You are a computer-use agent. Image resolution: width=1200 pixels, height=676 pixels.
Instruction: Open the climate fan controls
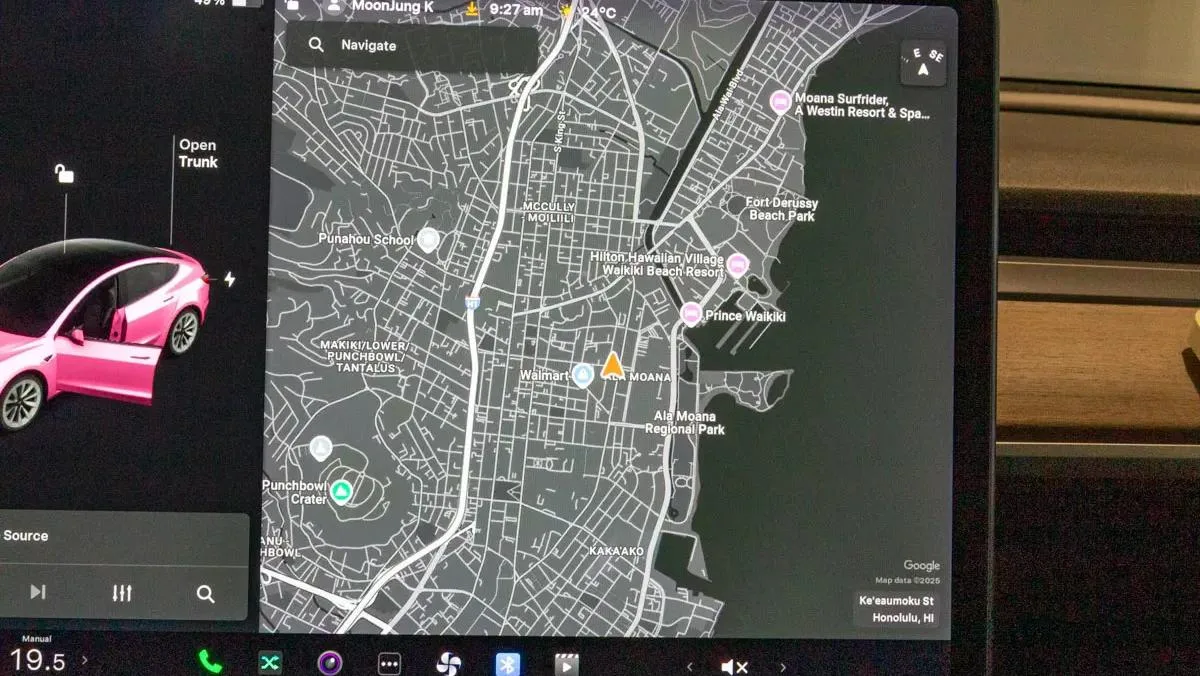pos(448,663)
